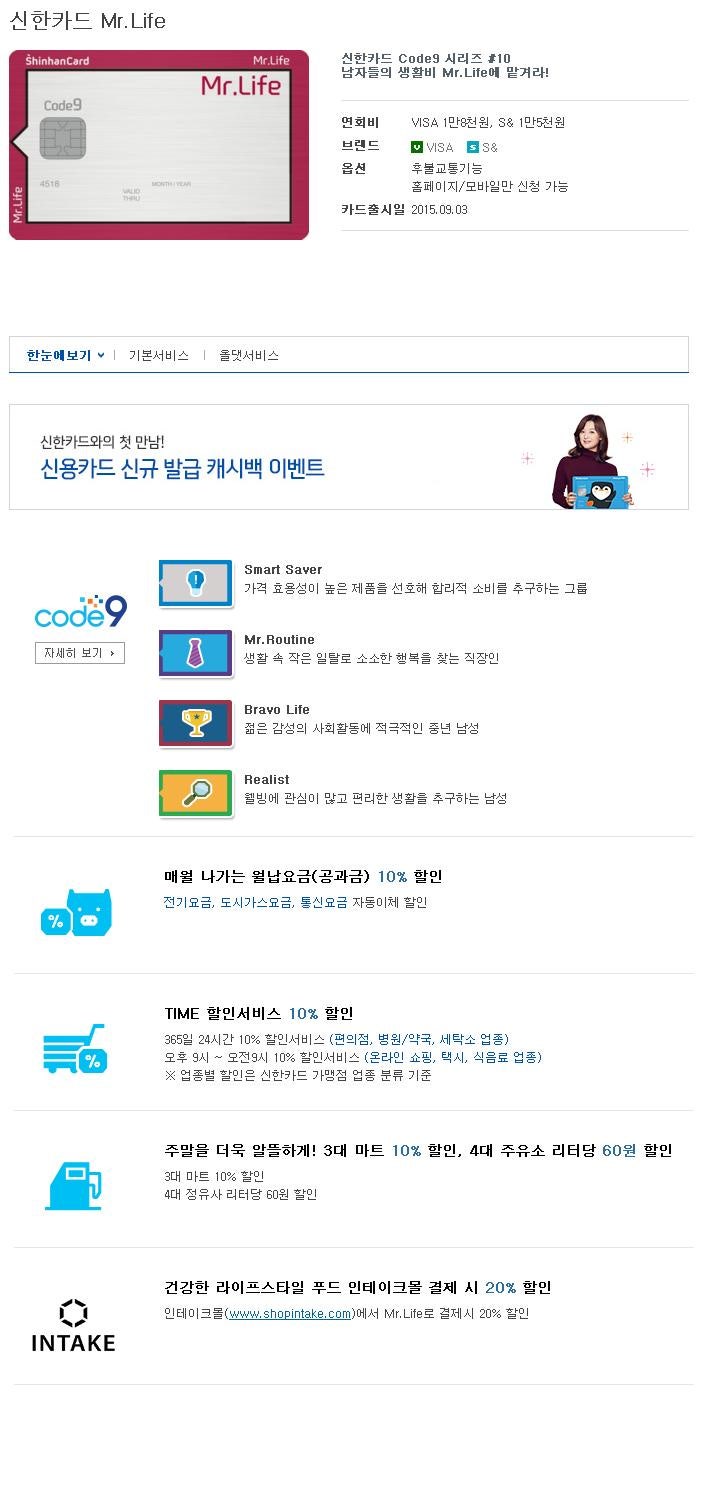Tap 자세히 보기 under the Code9 logo
Viewport: 714px width, 1487px height.
(x=80, y=653)
